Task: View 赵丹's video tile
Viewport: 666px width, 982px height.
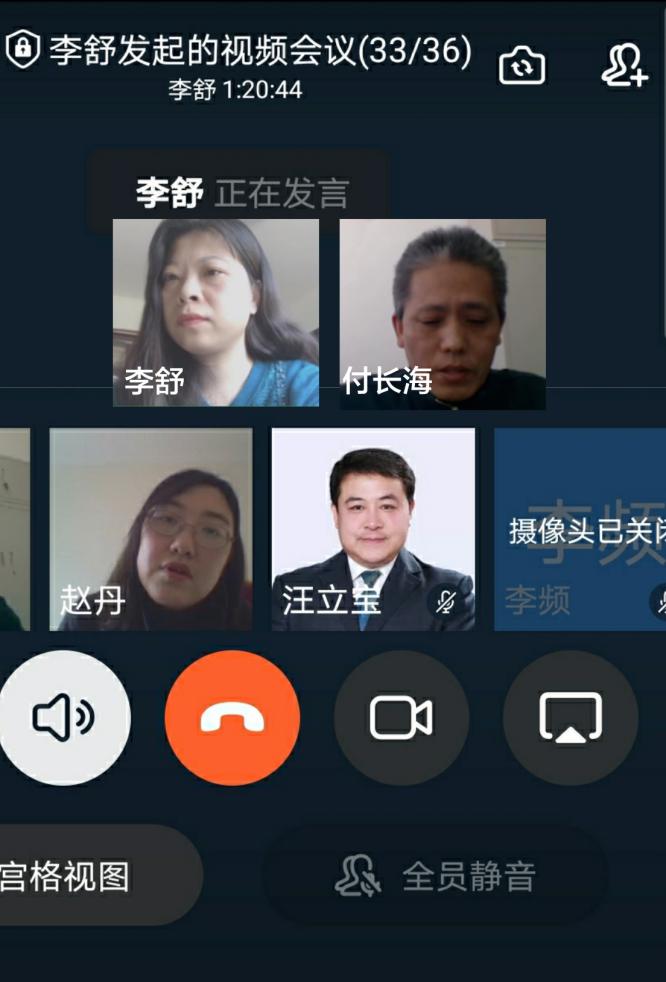Action: click(x=151, y=529)
